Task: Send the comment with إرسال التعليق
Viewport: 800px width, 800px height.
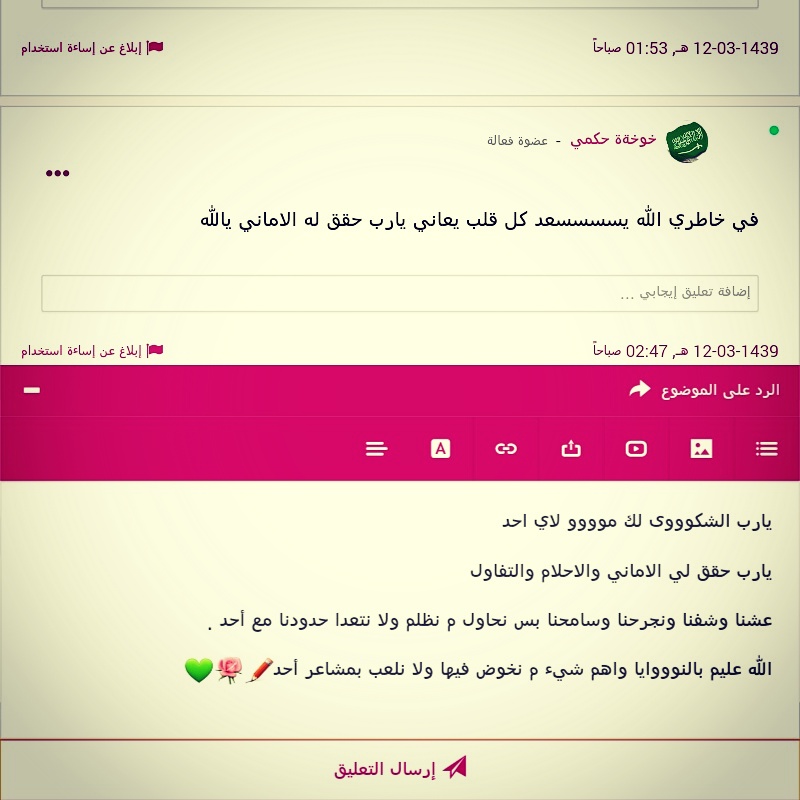Action: [399, 768]
